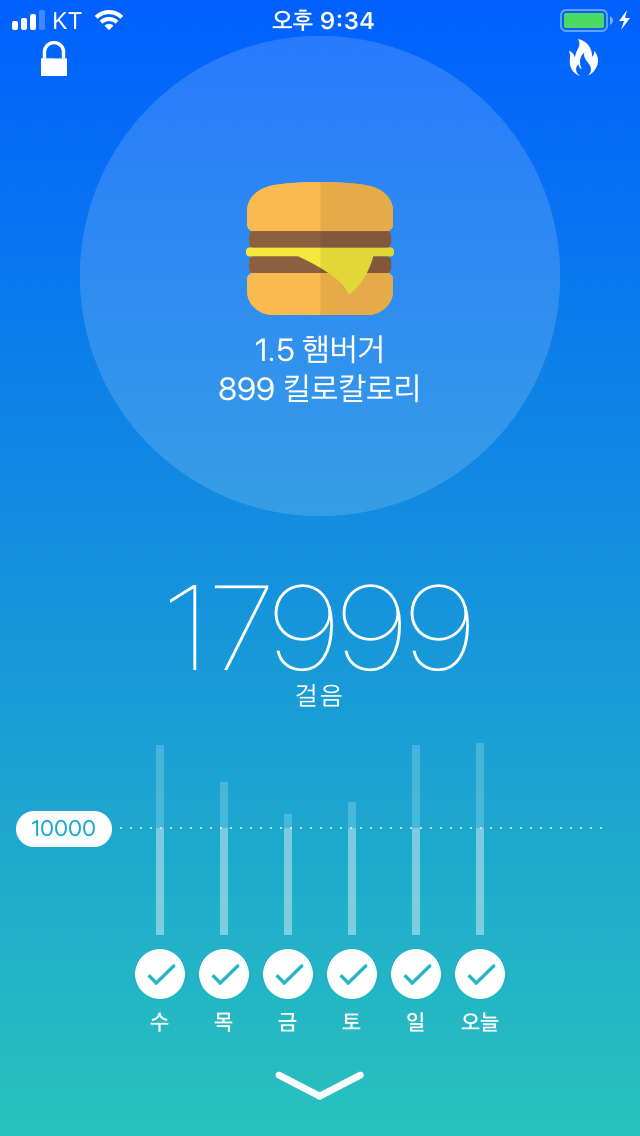This screenshot has width=640, height=1136.
Task: Open the flame calories icon
Action: click(x=583, y=57)
